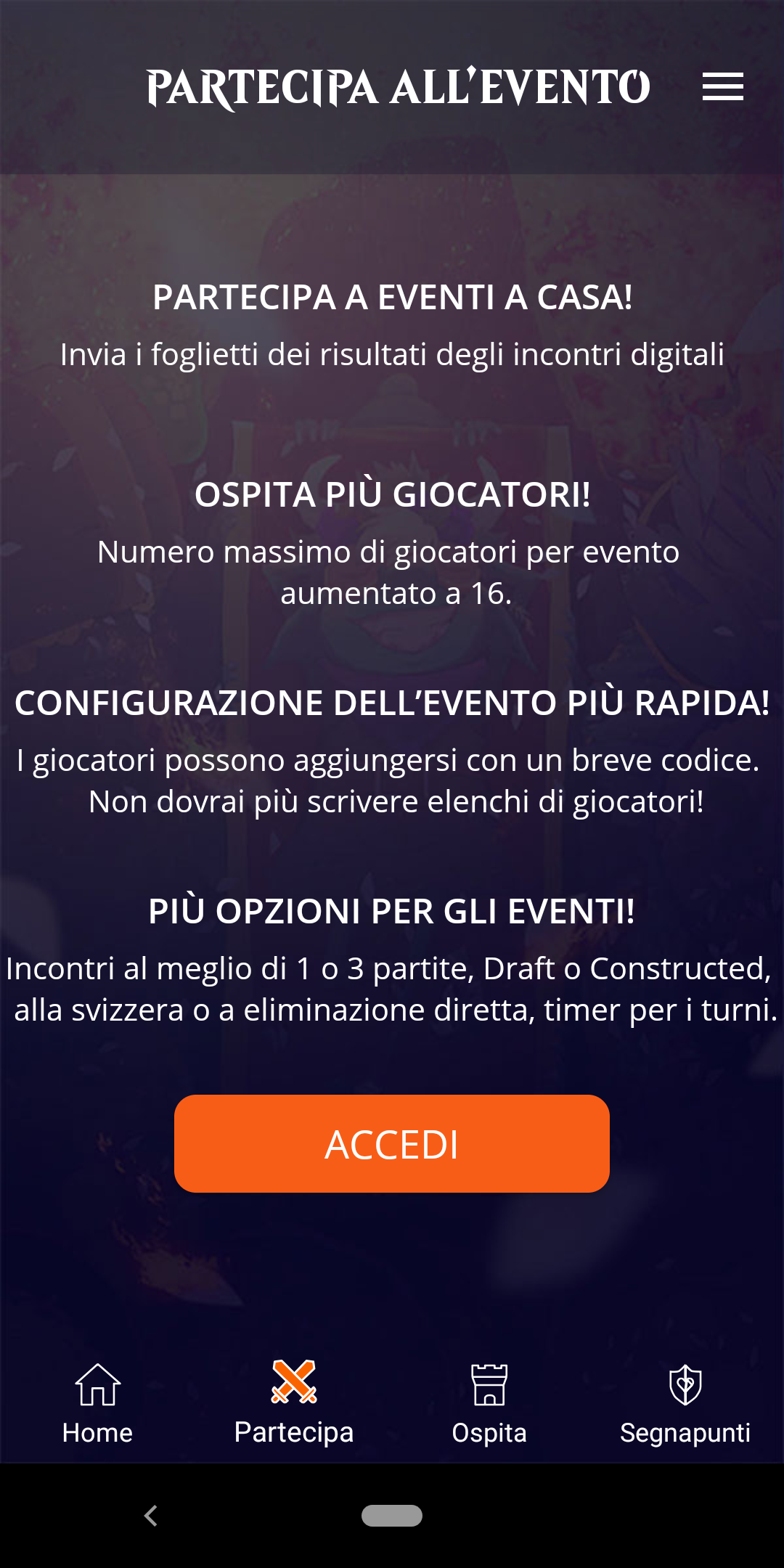The image size is (784, 1568).
Task: Select the Partecipa tab
Action: pos(294,1403)
